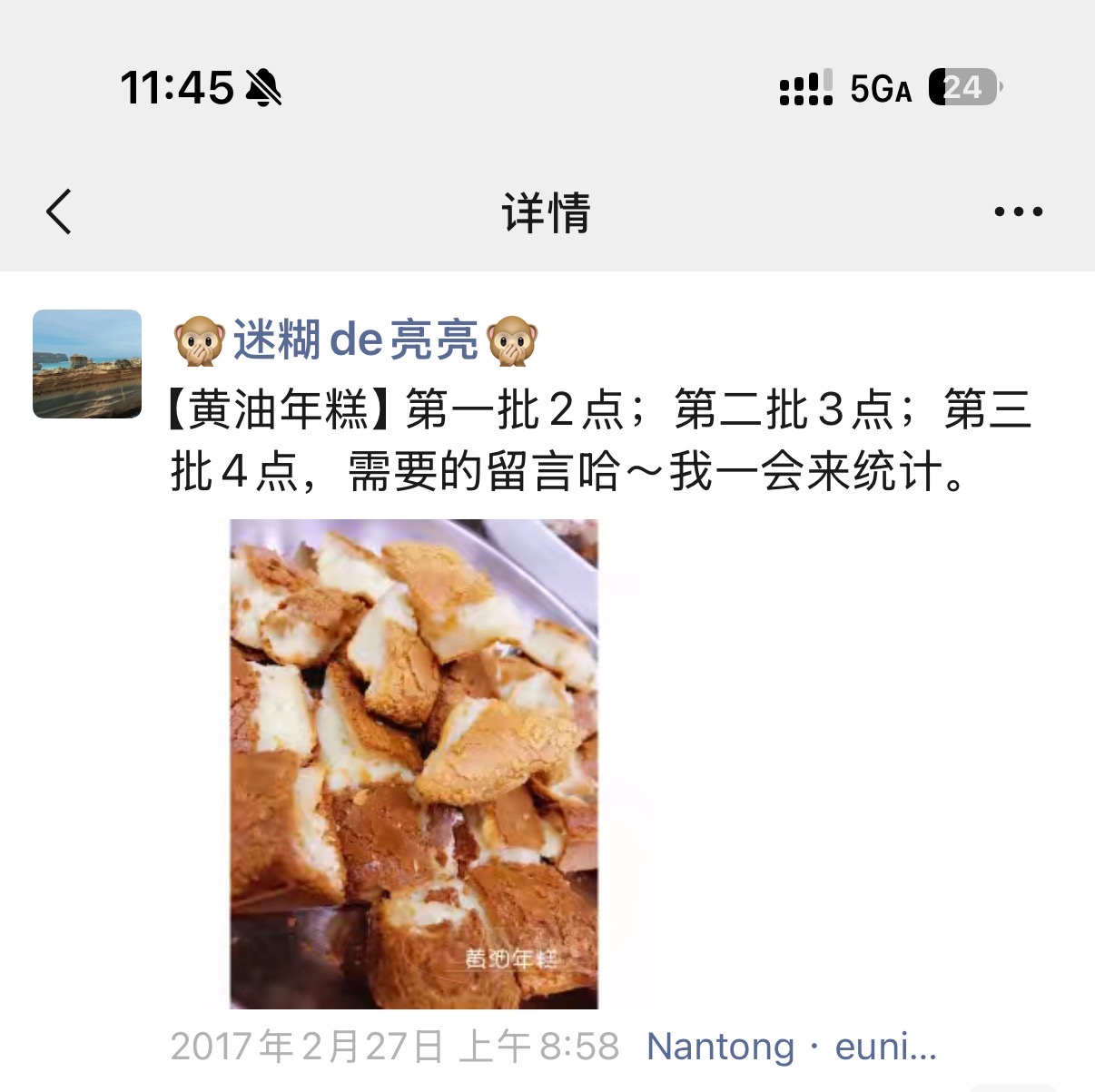
Task: Open 迷糊de亮亮's profile by name
Action: pyautogui.click(x=355, y=340)
